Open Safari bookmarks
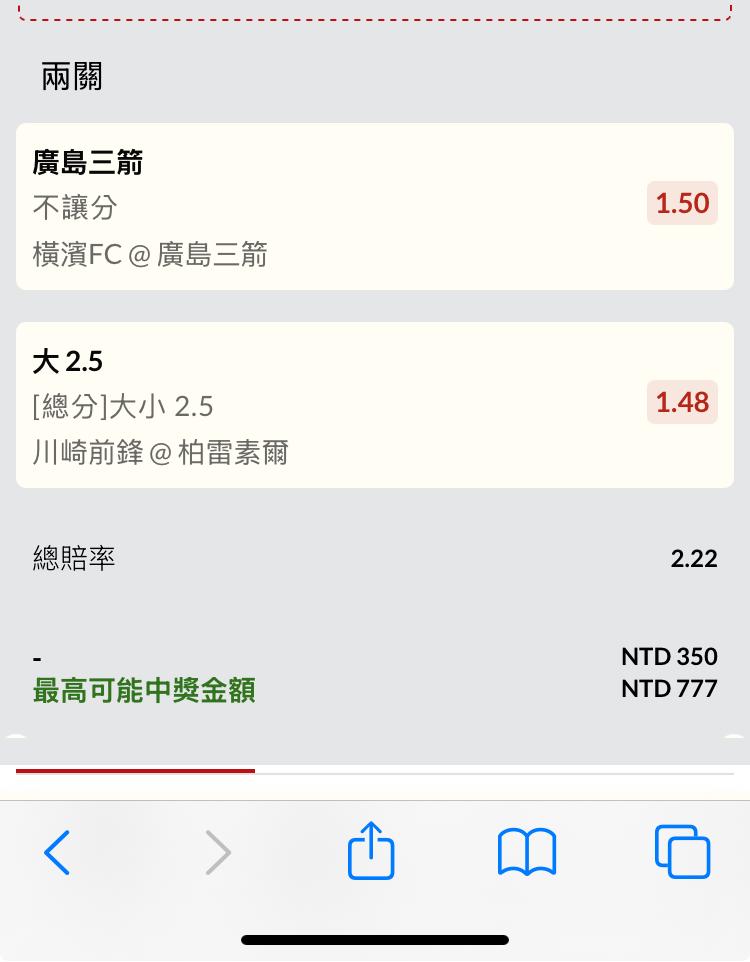Image resolution: width=750 pixels, height=962 pixels. coord(527,852)
